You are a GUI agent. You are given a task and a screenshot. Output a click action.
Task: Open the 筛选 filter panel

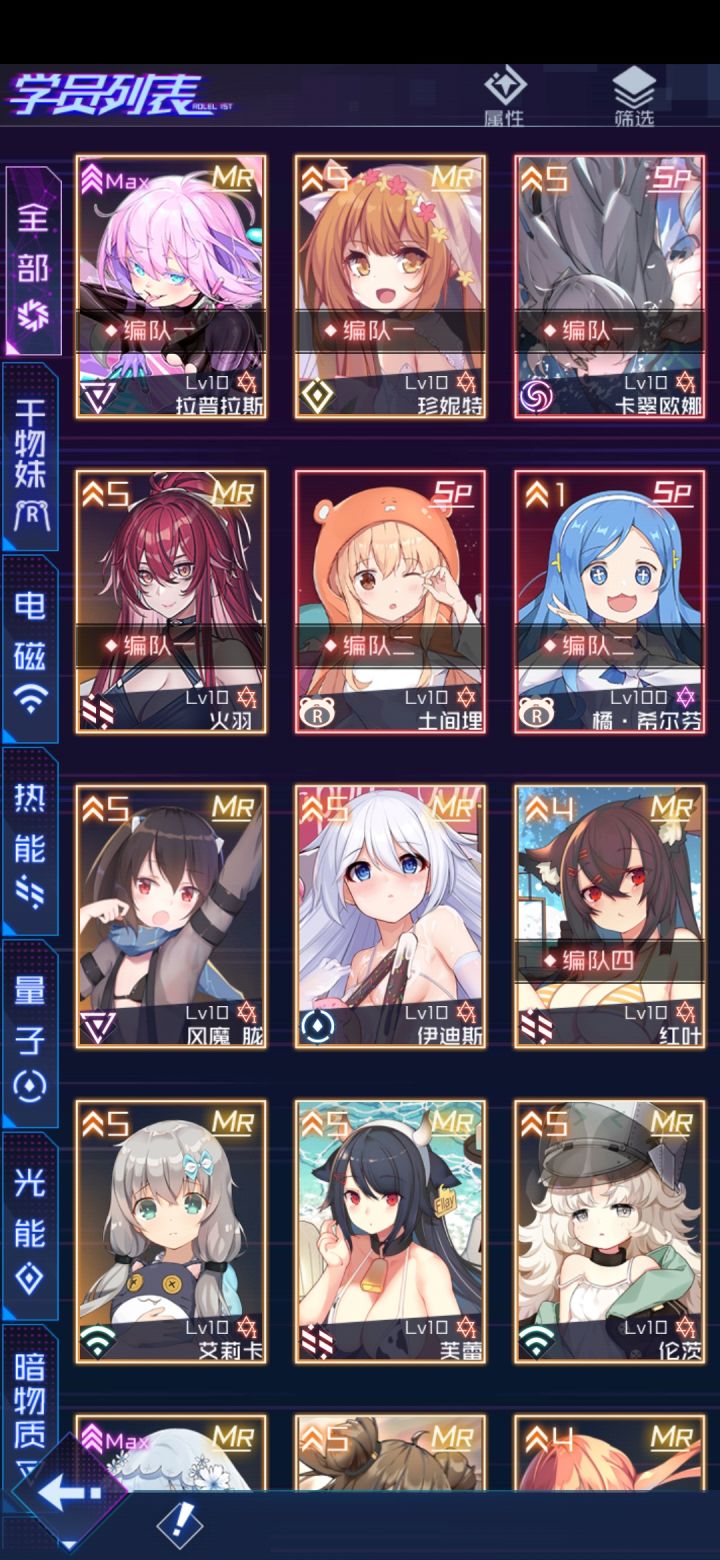click(x=633, y=95)
